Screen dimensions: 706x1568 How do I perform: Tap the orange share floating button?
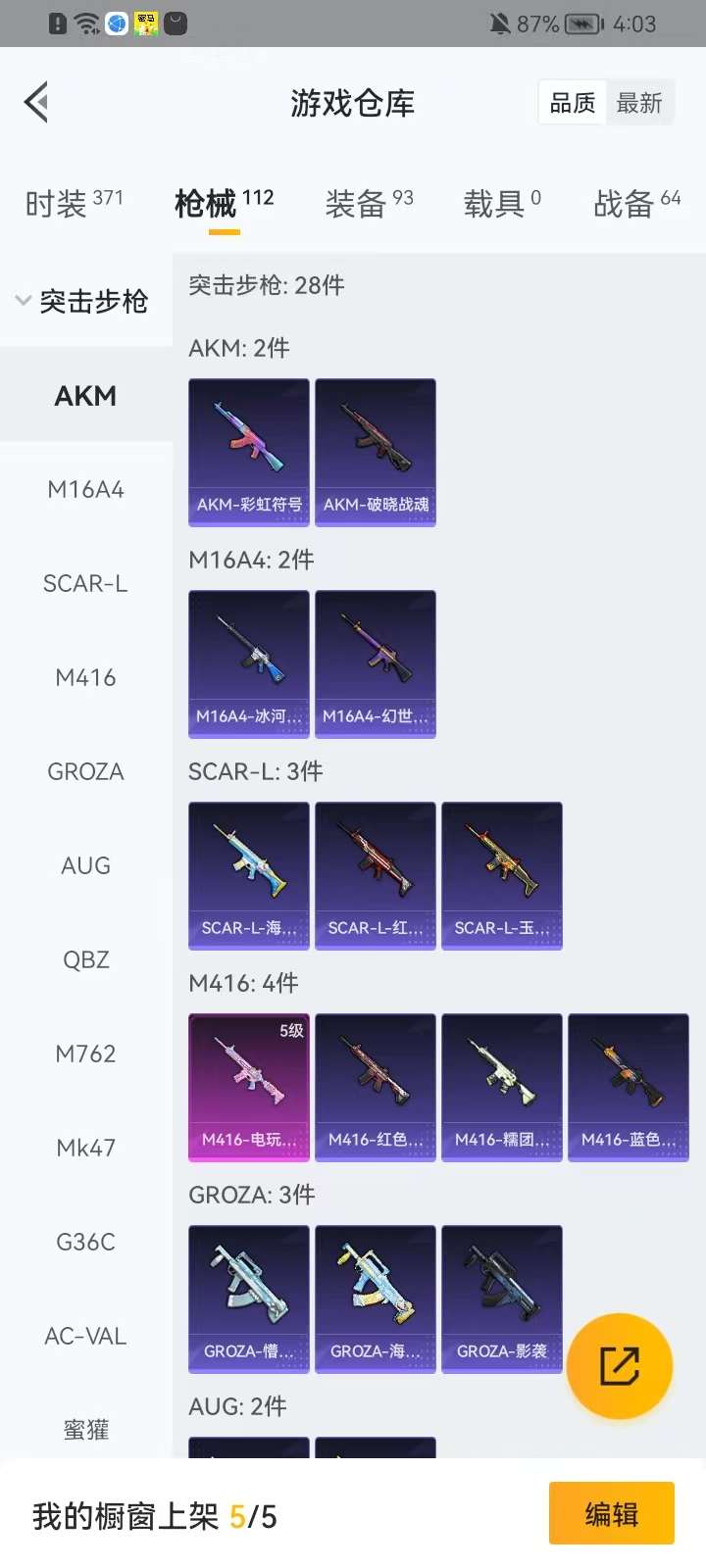[x=620, y=1365]
